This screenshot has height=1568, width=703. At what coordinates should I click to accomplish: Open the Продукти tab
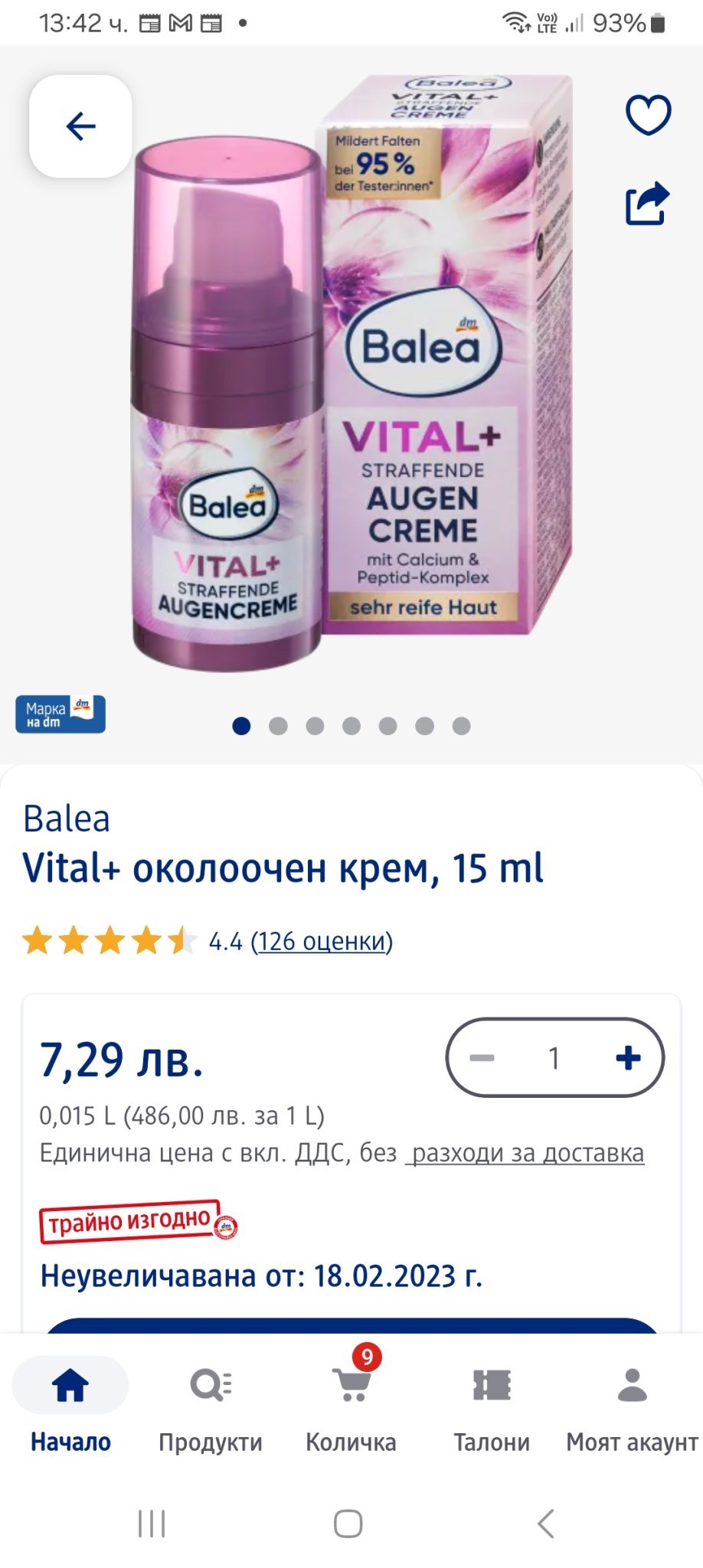[211, 1406]
